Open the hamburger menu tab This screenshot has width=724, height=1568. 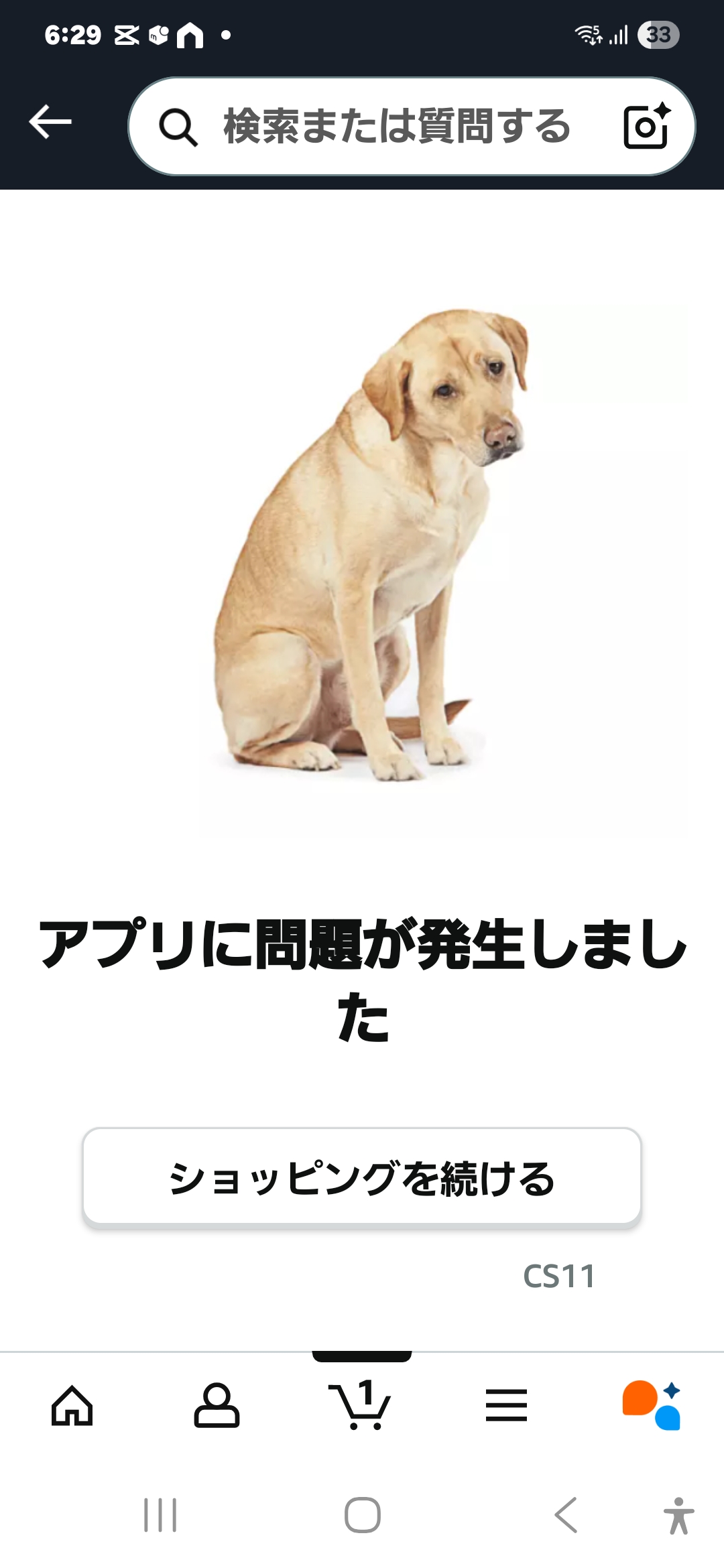[506, 1404]
